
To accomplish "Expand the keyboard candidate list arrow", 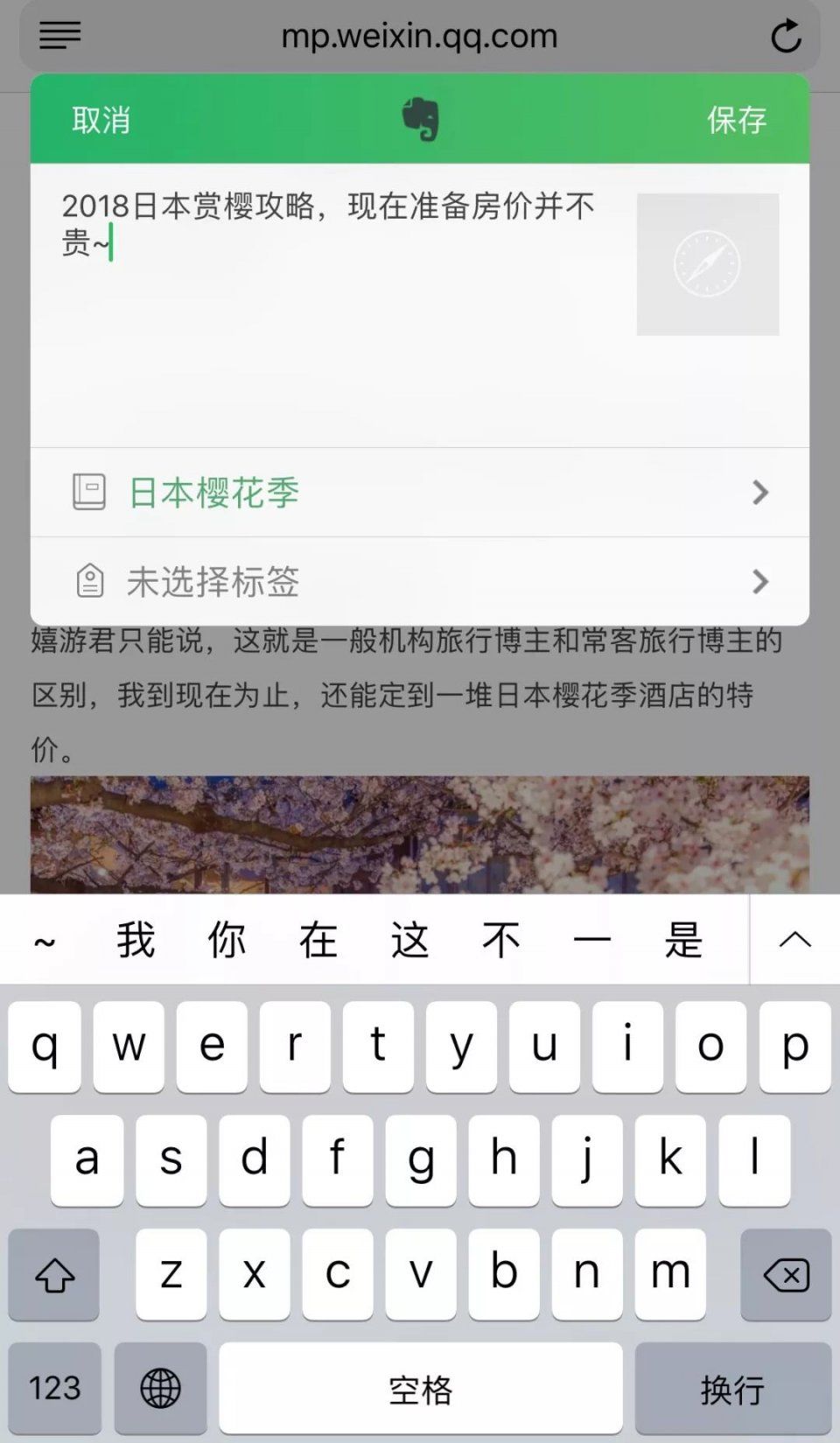I will coord(794,940).
